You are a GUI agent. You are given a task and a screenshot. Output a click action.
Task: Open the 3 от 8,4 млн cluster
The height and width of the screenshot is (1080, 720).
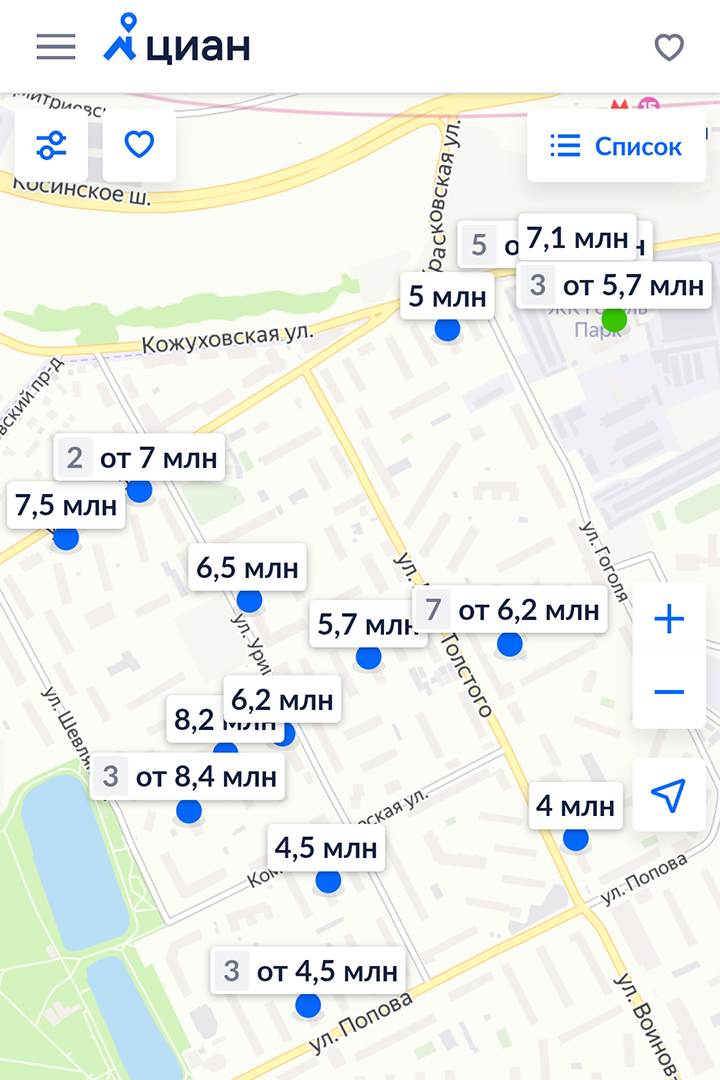click(188, 776)
